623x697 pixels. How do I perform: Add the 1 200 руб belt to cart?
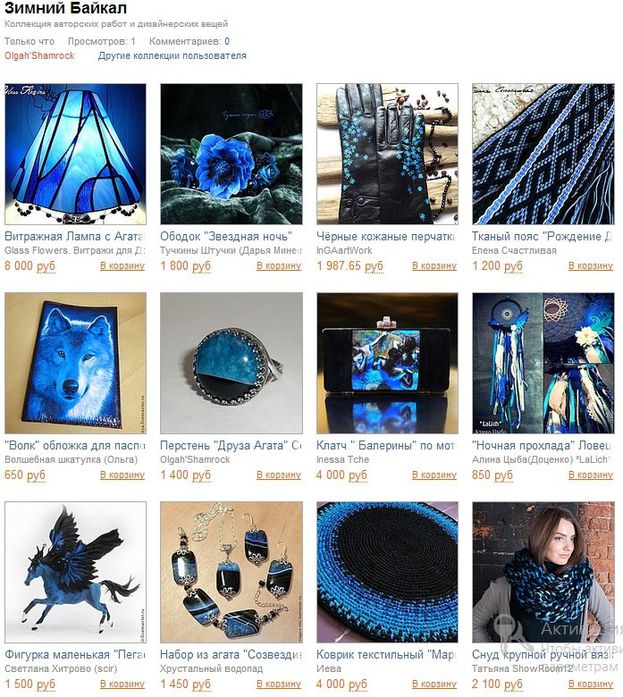click(590, 266)
